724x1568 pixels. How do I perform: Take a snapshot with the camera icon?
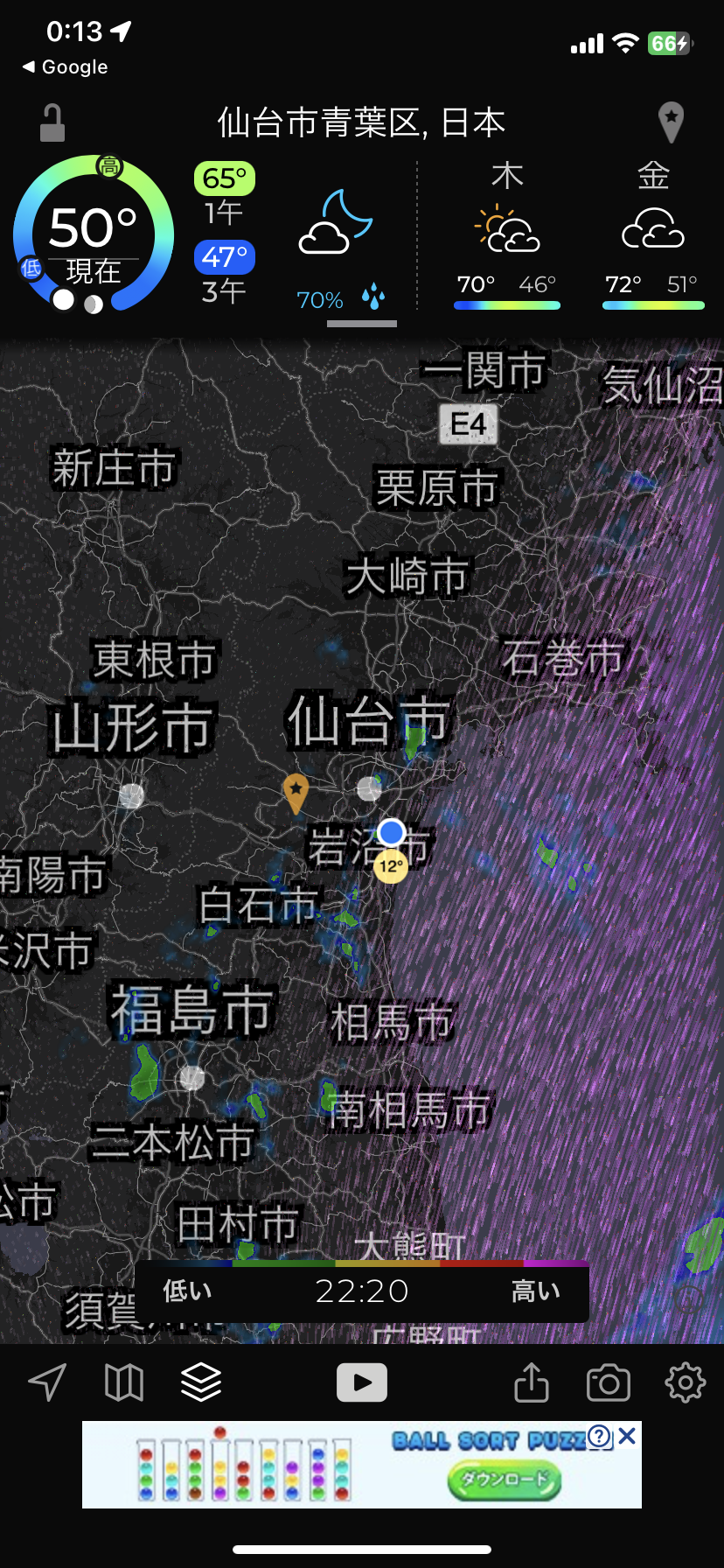pos(609,1382)
